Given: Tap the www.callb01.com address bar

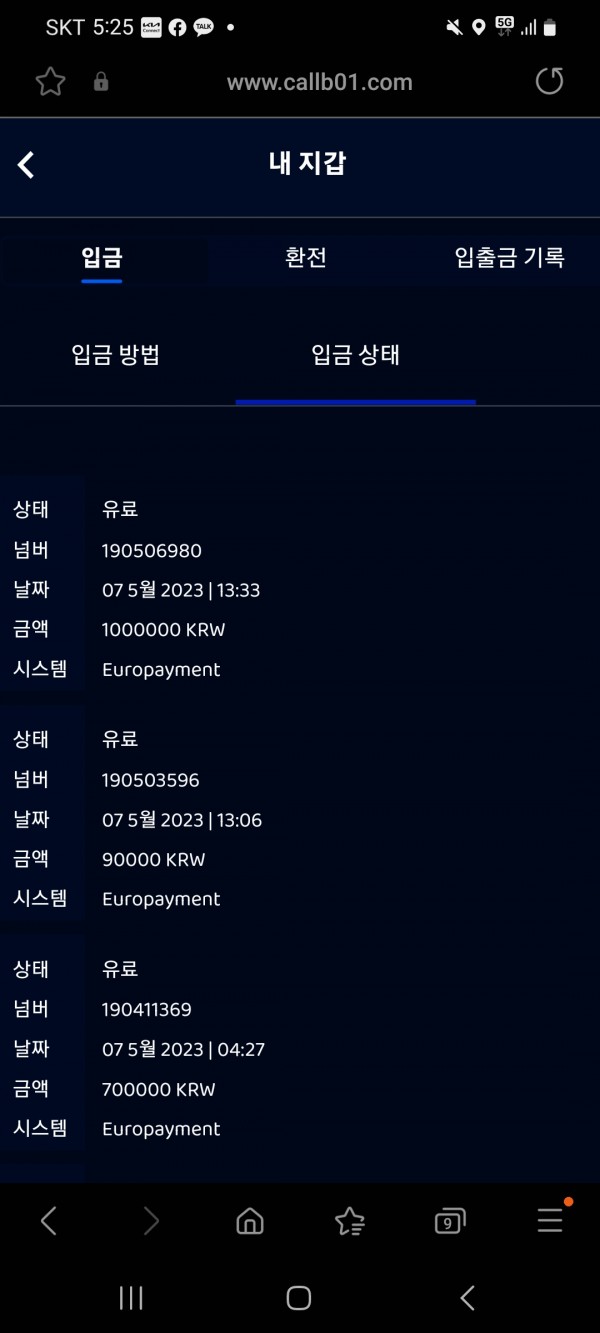Looking at the screenshot, I should click(319, 83).
